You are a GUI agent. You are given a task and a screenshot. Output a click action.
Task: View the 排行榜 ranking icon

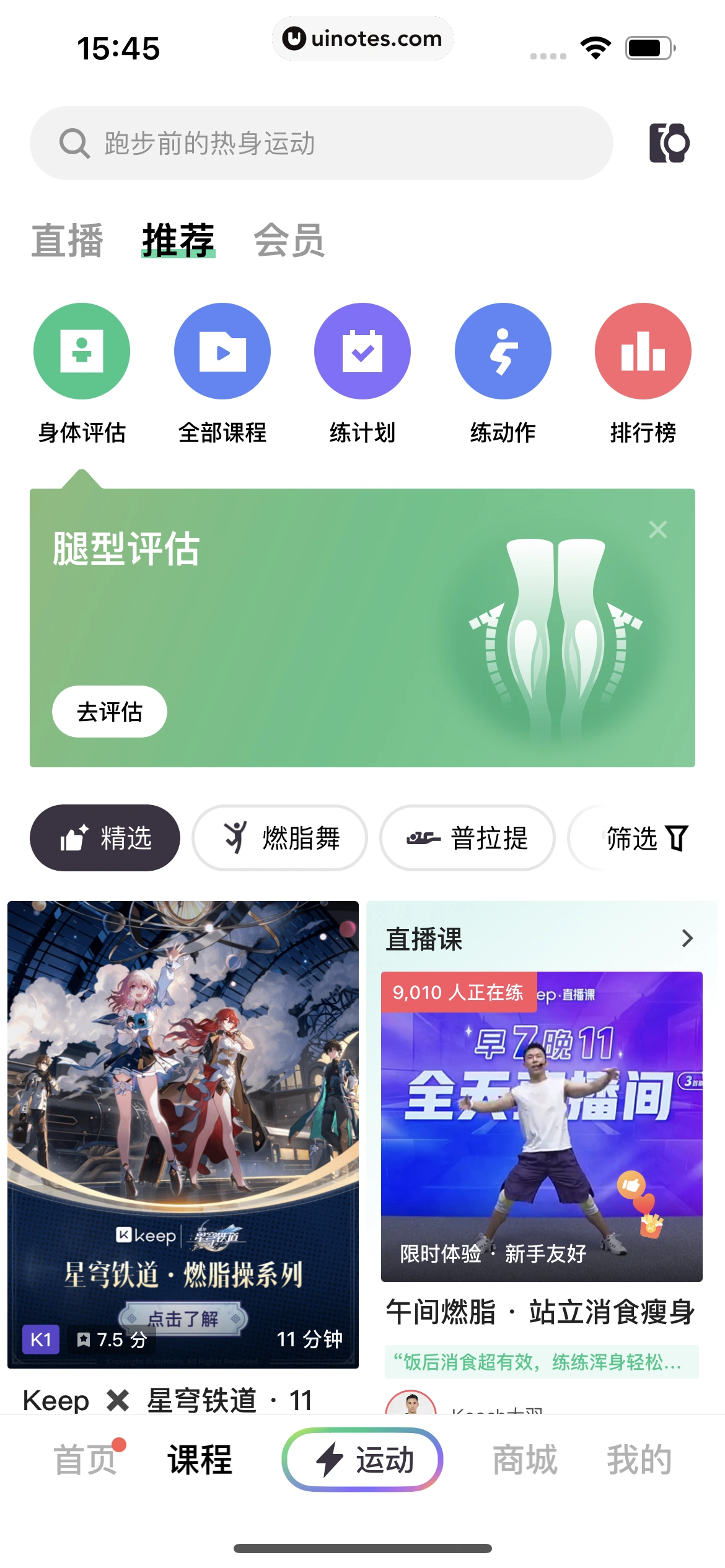click(x=643, y=351)
